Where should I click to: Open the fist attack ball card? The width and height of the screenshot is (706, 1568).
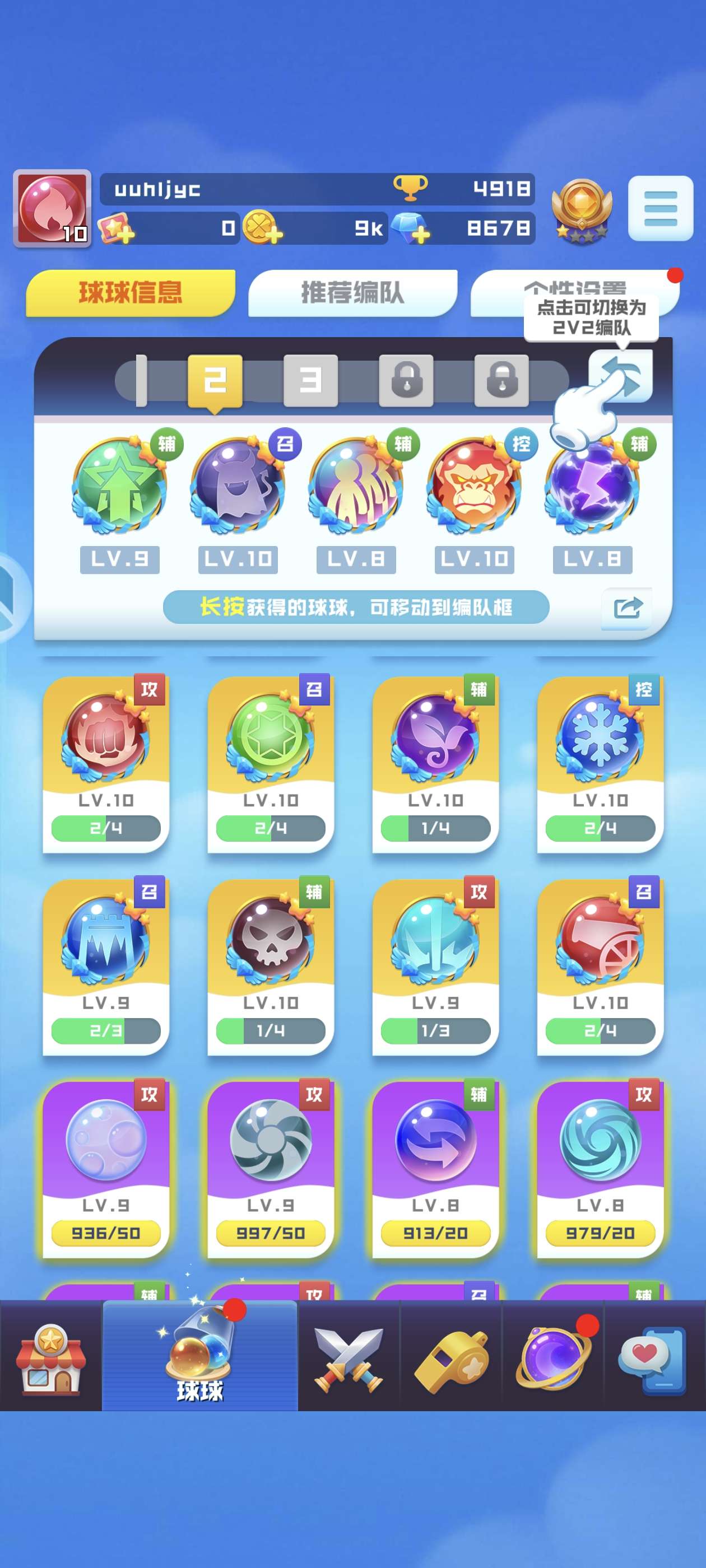106,763
